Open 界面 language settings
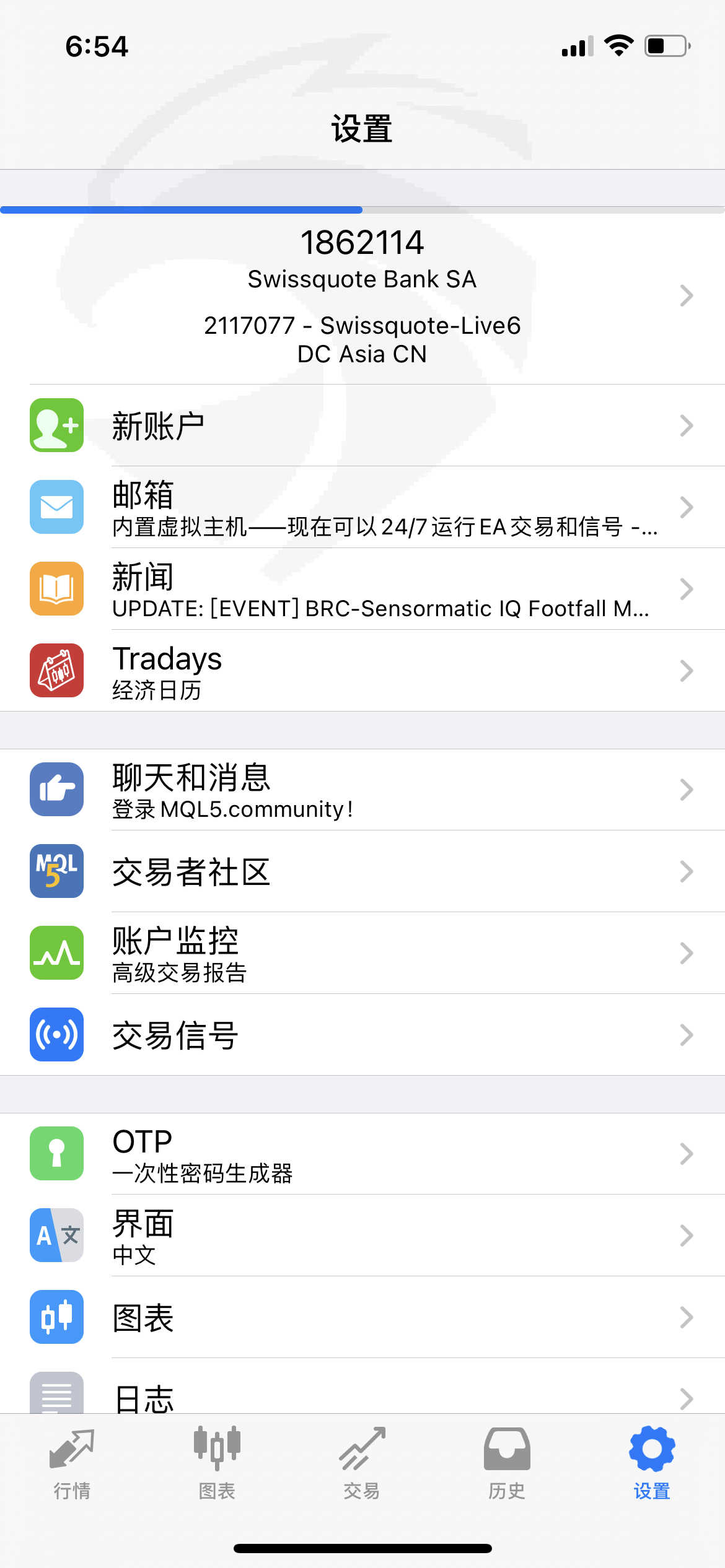This screenshot has width=725, height=1568. point(362,1235)
